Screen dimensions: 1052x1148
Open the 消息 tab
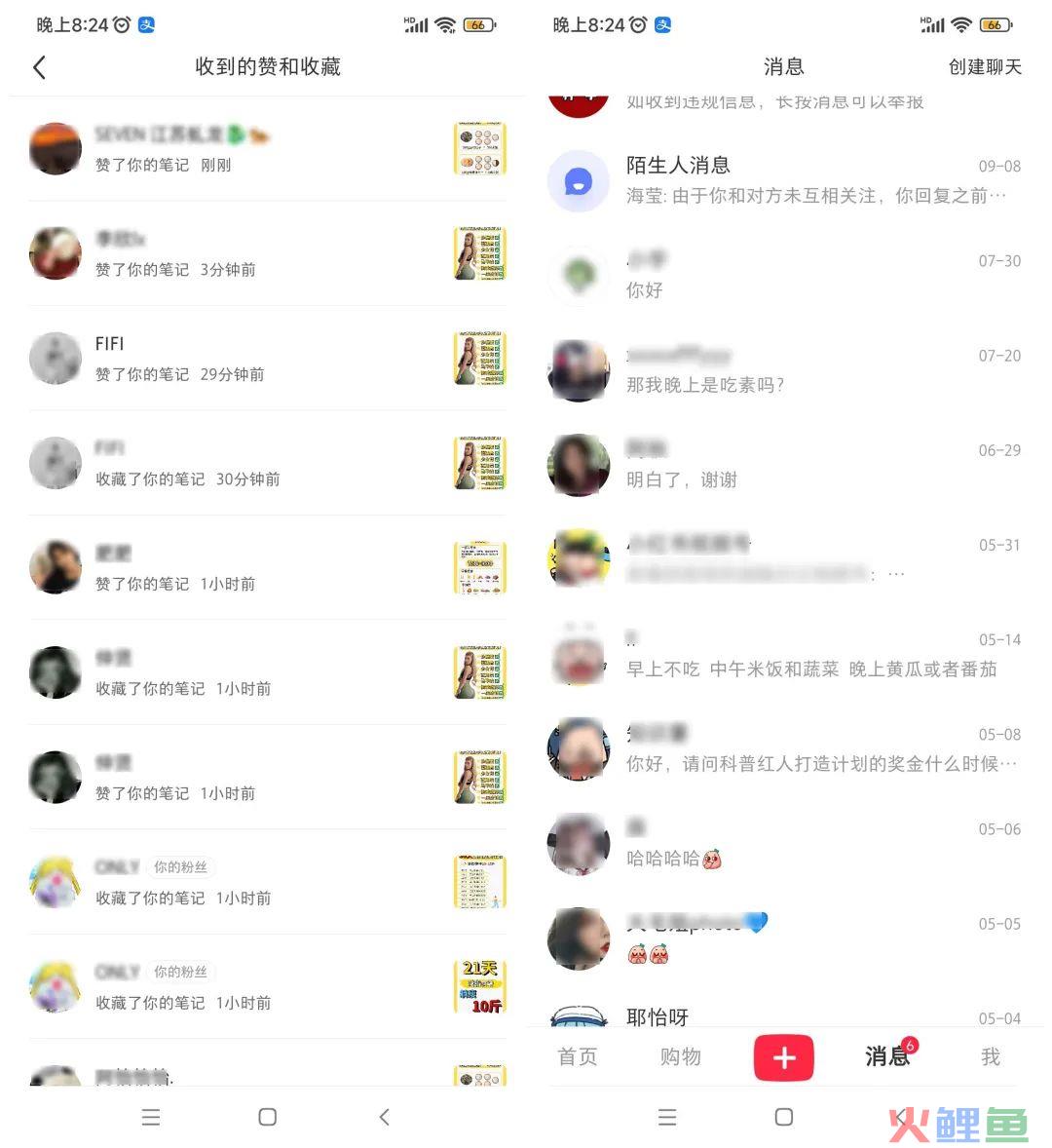(886, 1056)
